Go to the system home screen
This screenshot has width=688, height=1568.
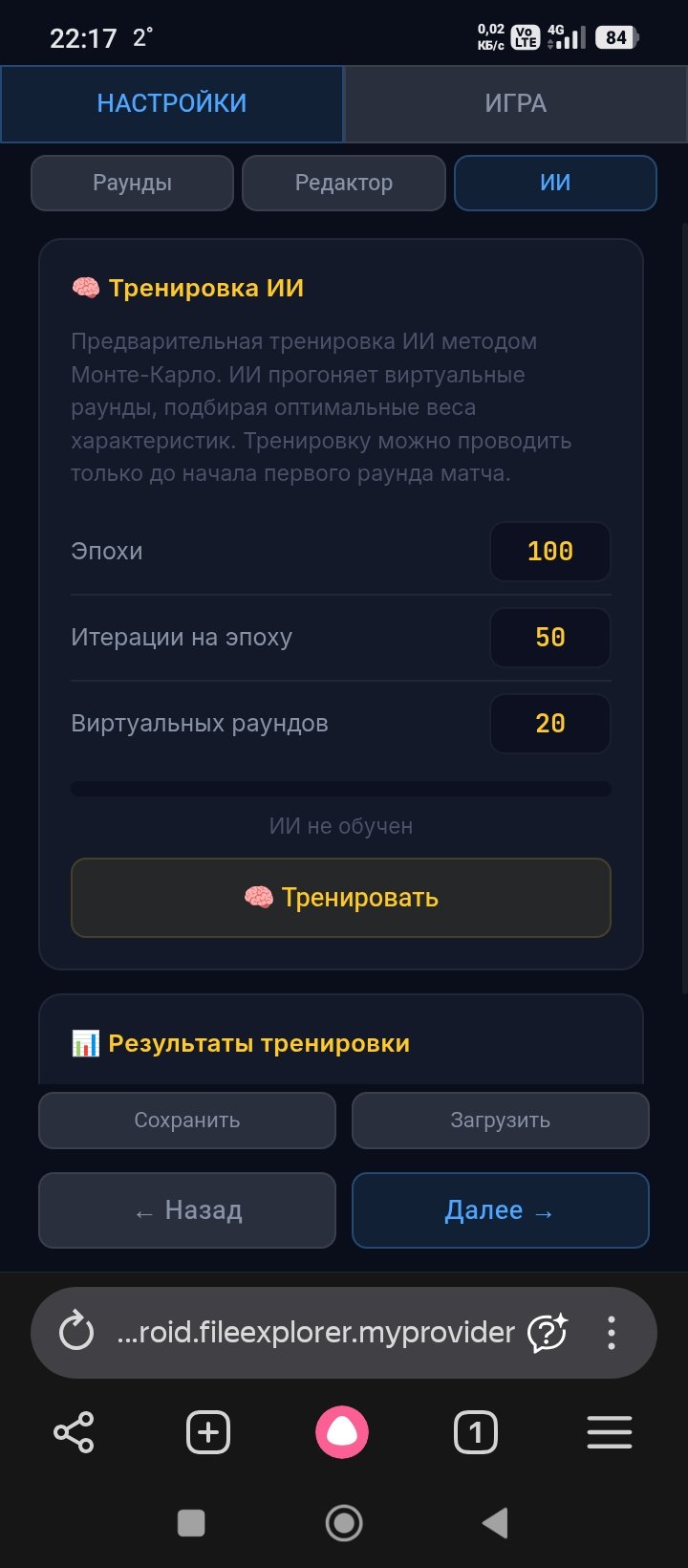(x=344, y=1523)
